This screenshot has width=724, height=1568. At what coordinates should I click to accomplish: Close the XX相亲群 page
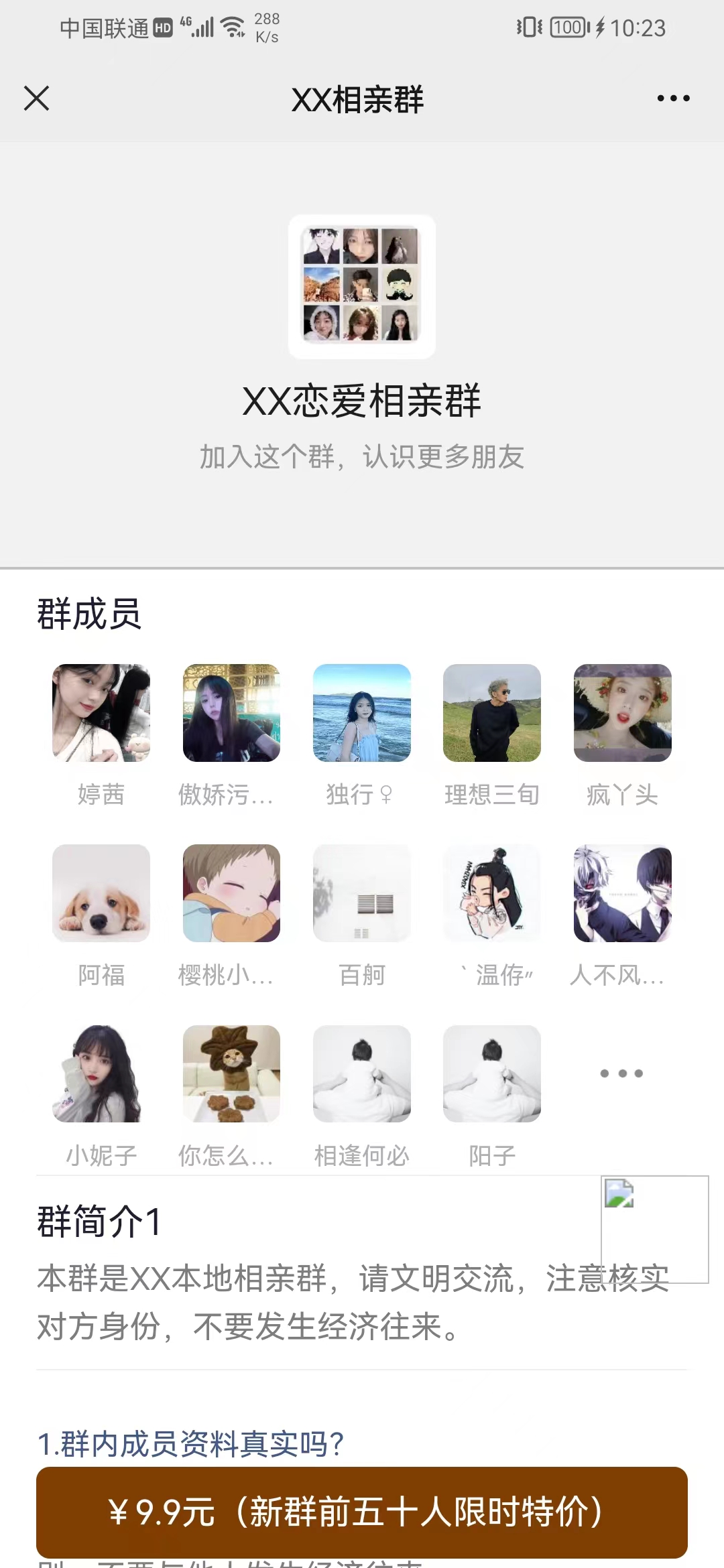tap(37, 99)
